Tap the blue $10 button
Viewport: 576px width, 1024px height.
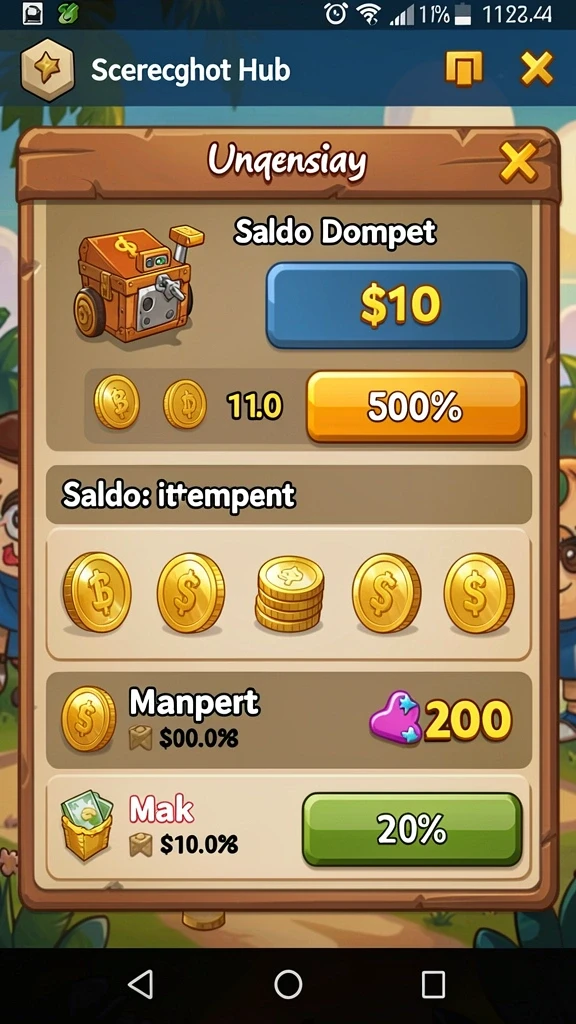pyautogui.click(x=396, y=305)
